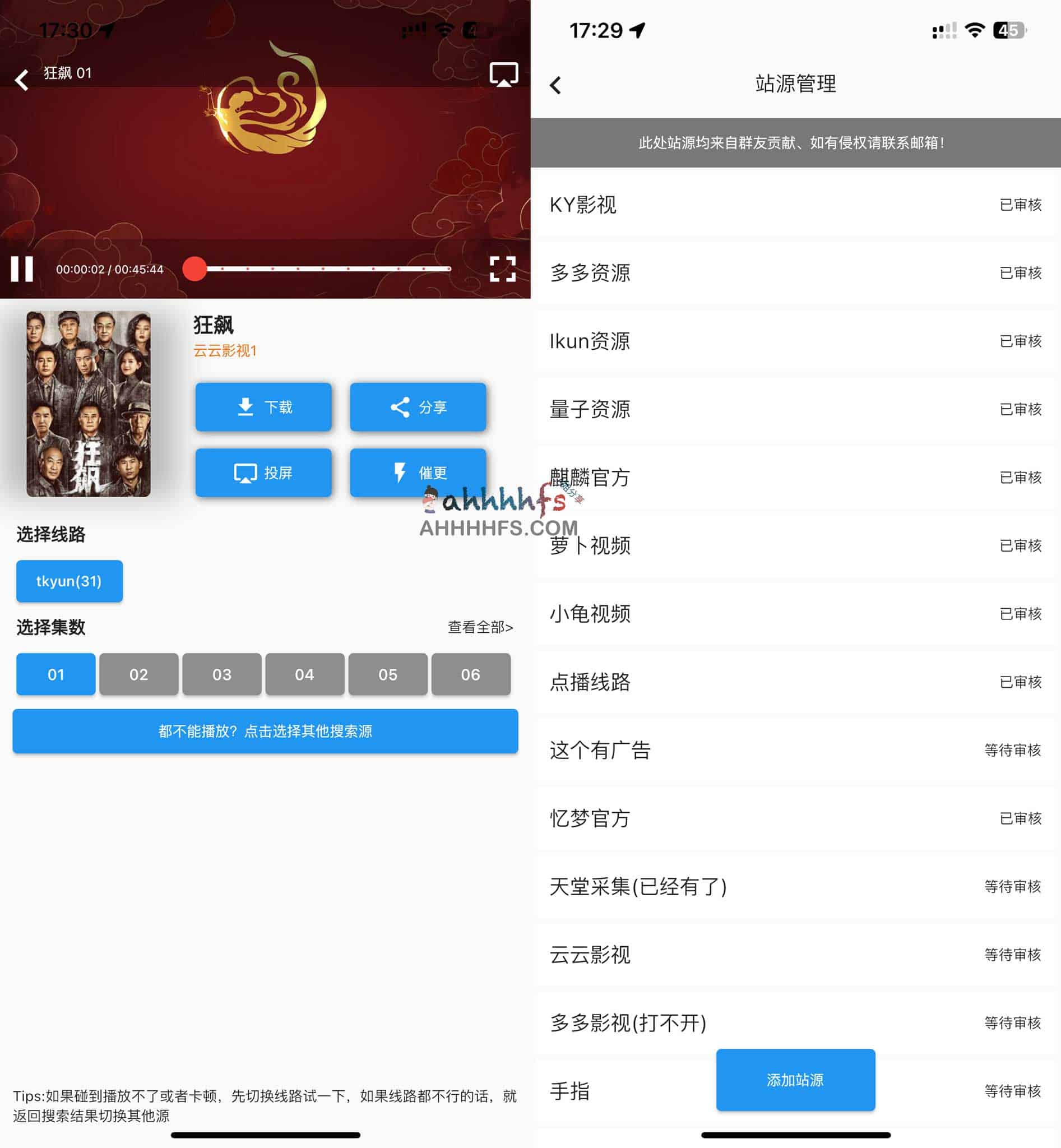This screenshot has width=1061, height=1148.
Task: Enter fullscreen mode on the player
Action: pos(503,270)
